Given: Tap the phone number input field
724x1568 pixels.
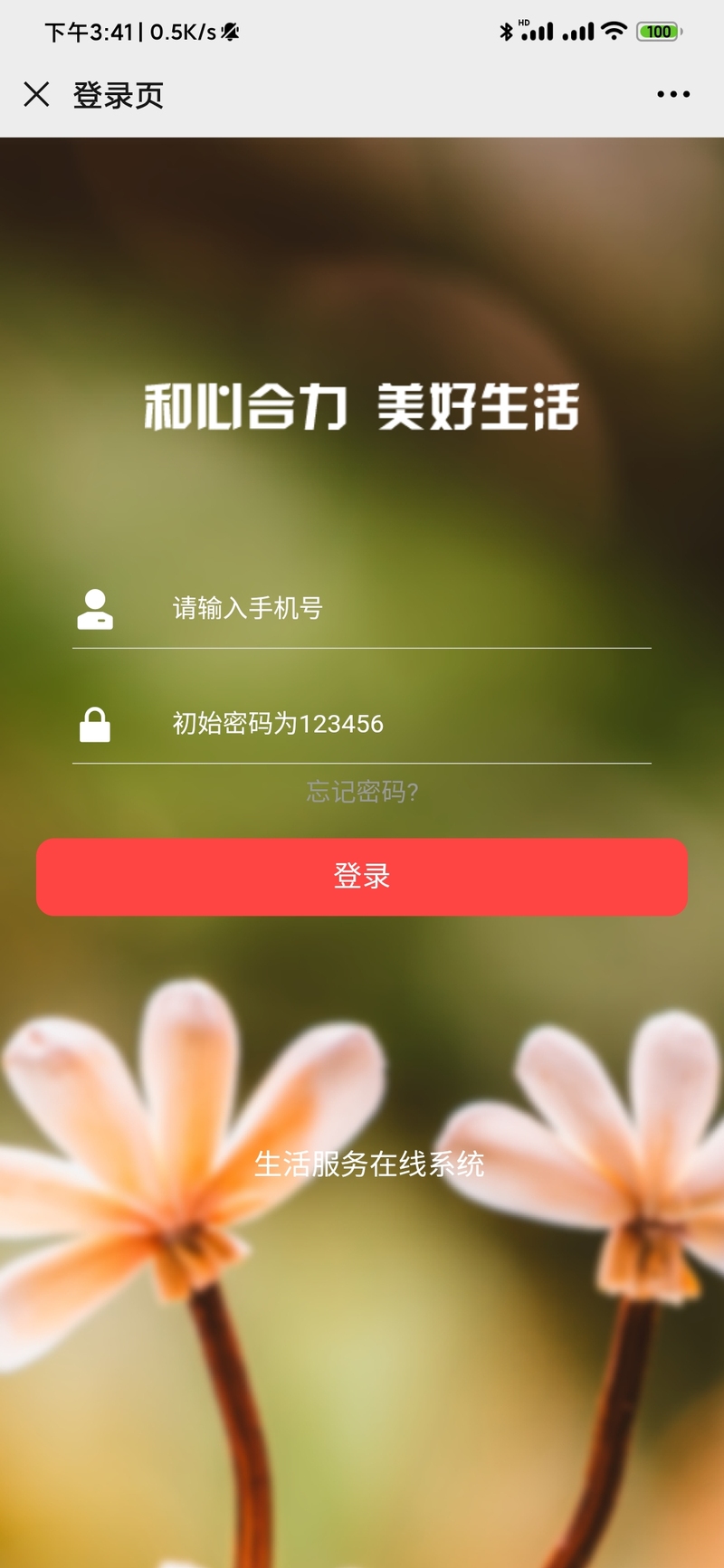Looking at the screenshot, I should coord(398,608).
